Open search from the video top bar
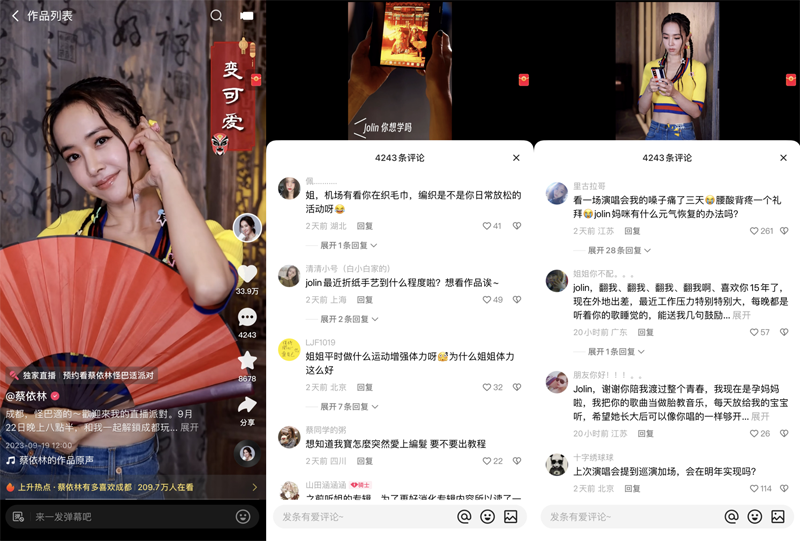 click(x=216, y=16)
